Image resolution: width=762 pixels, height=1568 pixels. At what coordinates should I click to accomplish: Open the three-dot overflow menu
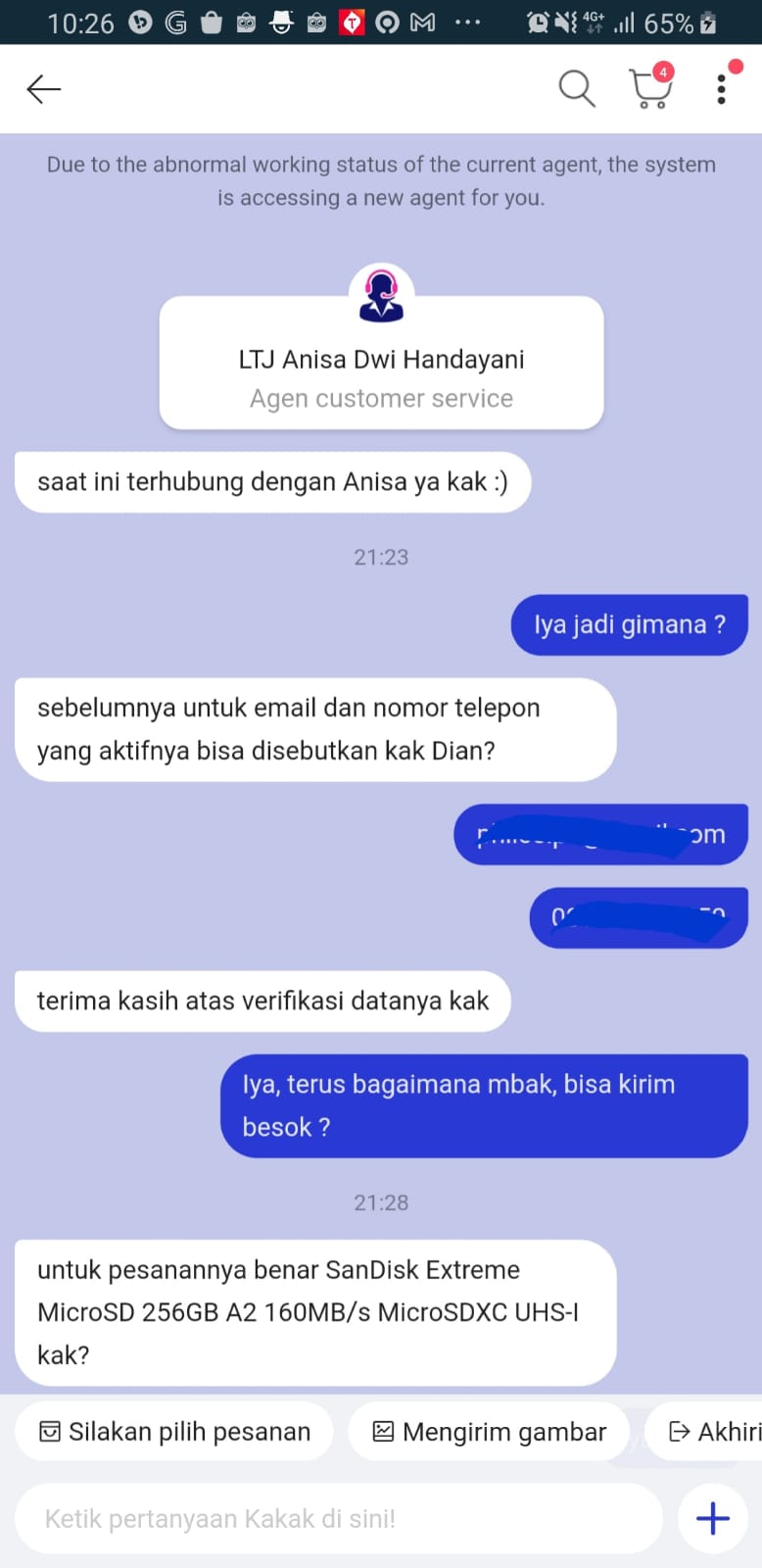(x=722, y=89)
